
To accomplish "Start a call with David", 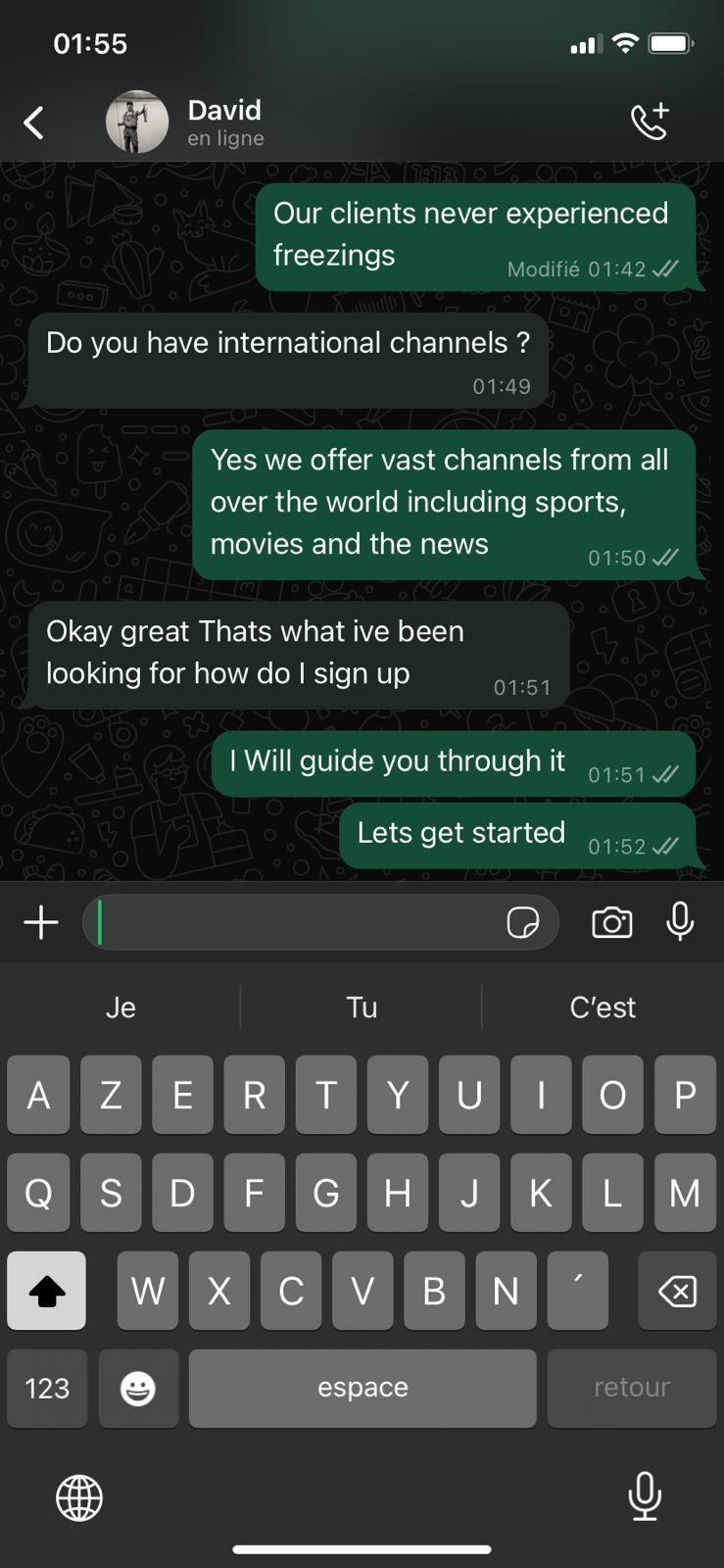I will point(651,122).
